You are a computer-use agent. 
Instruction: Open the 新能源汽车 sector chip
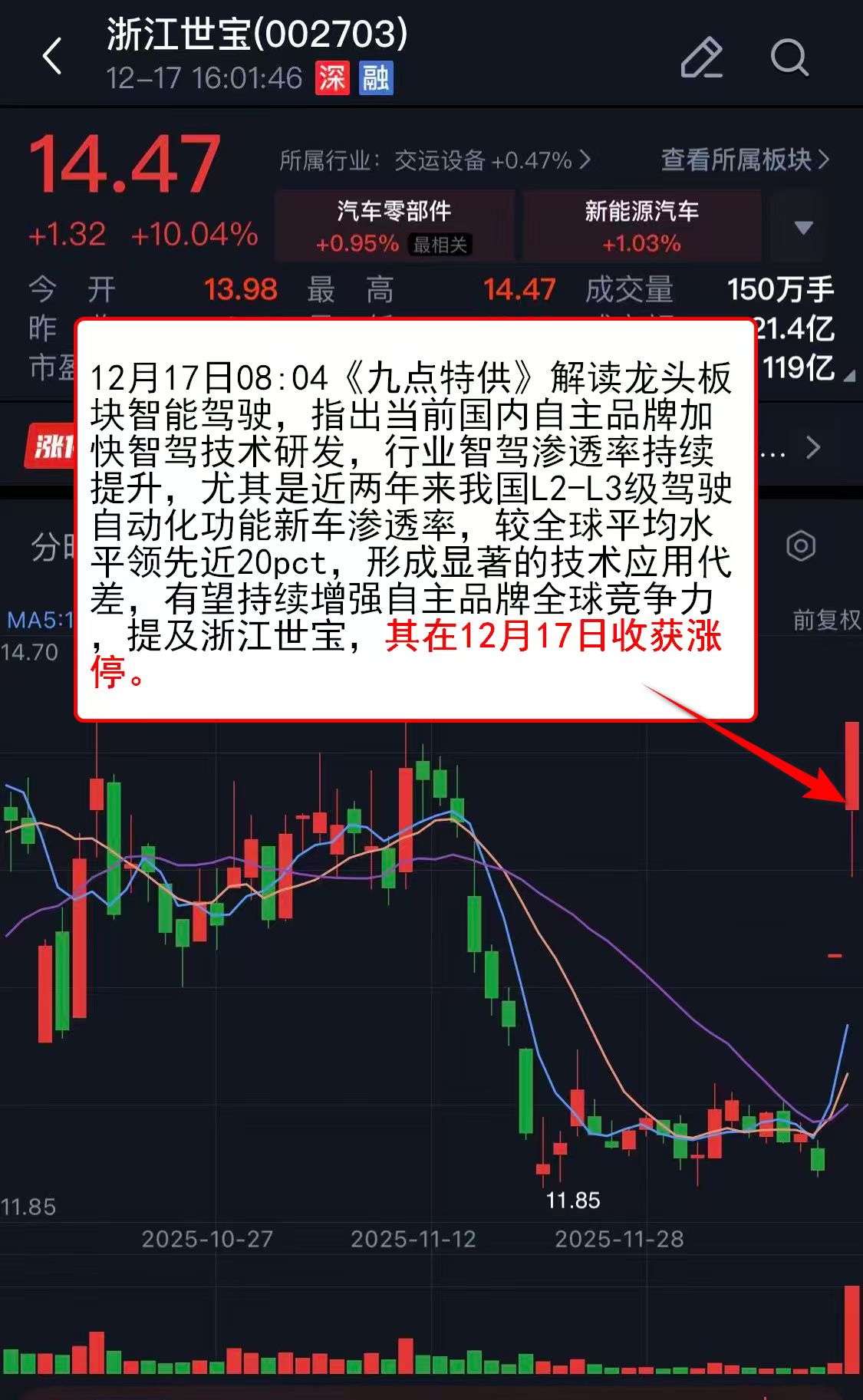[x=641, y=226]
